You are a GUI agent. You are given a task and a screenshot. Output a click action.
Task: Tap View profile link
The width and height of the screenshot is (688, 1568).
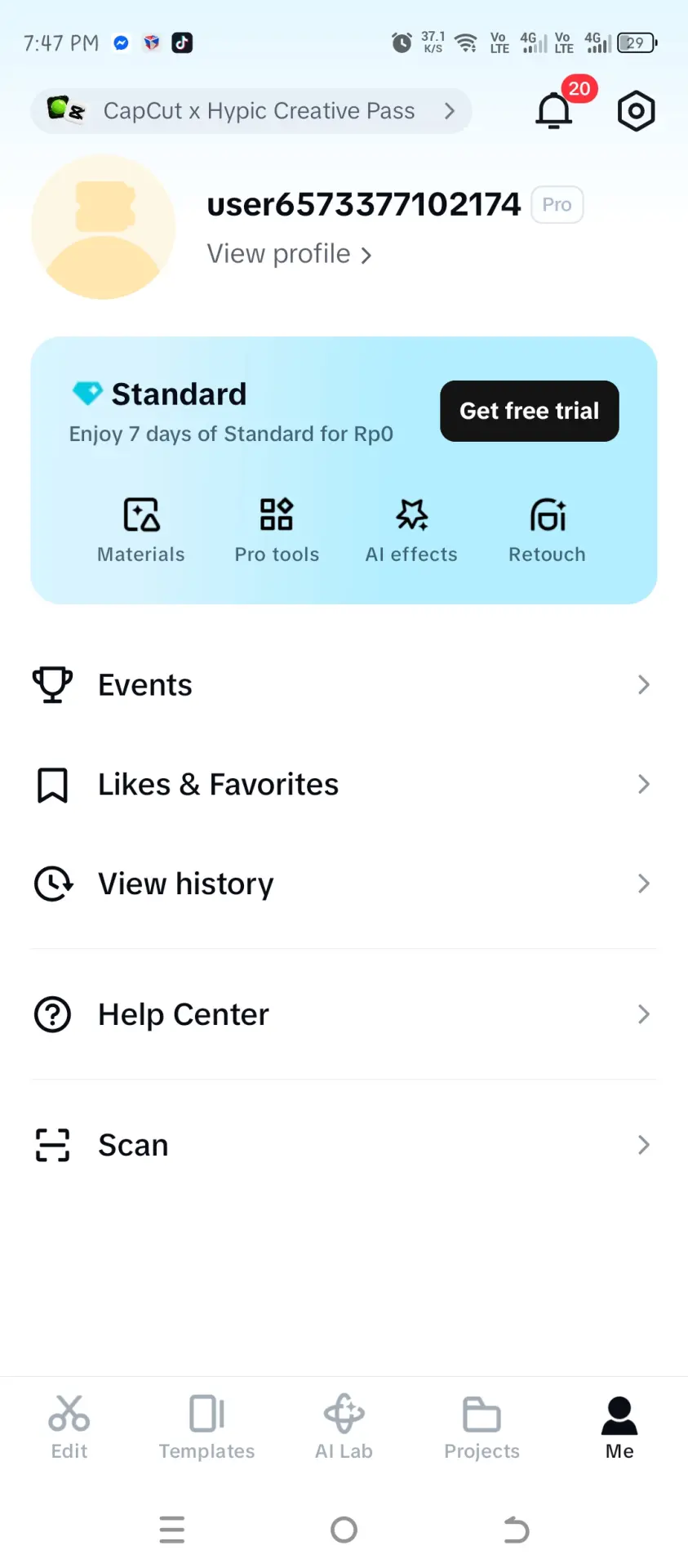tap(289, 254)
